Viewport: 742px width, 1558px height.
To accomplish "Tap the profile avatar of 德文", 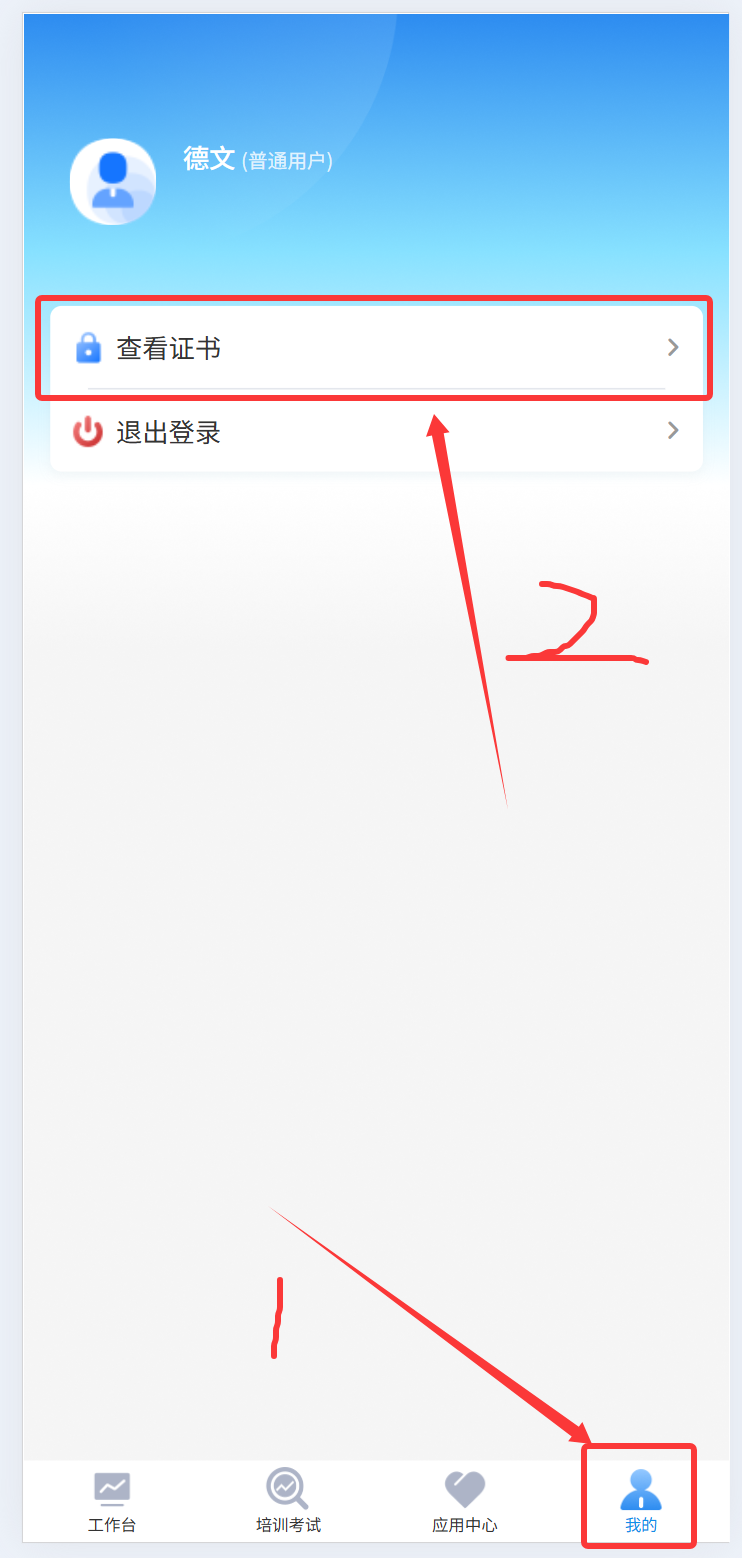I will coord(113,181).
